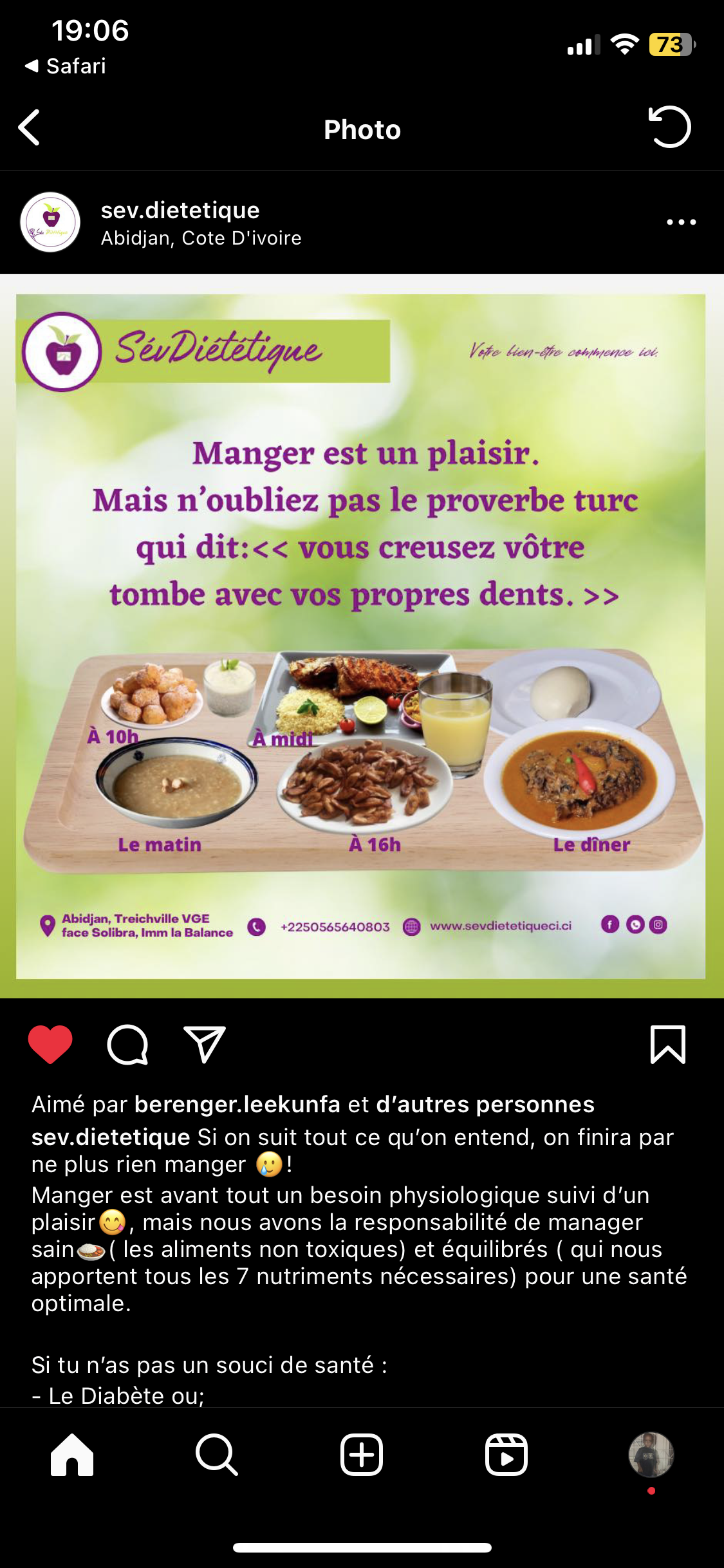The width and height of the screenshot is (724, 1568).
Task: Open the sev.dietetique username in post header
Action: 180,210
